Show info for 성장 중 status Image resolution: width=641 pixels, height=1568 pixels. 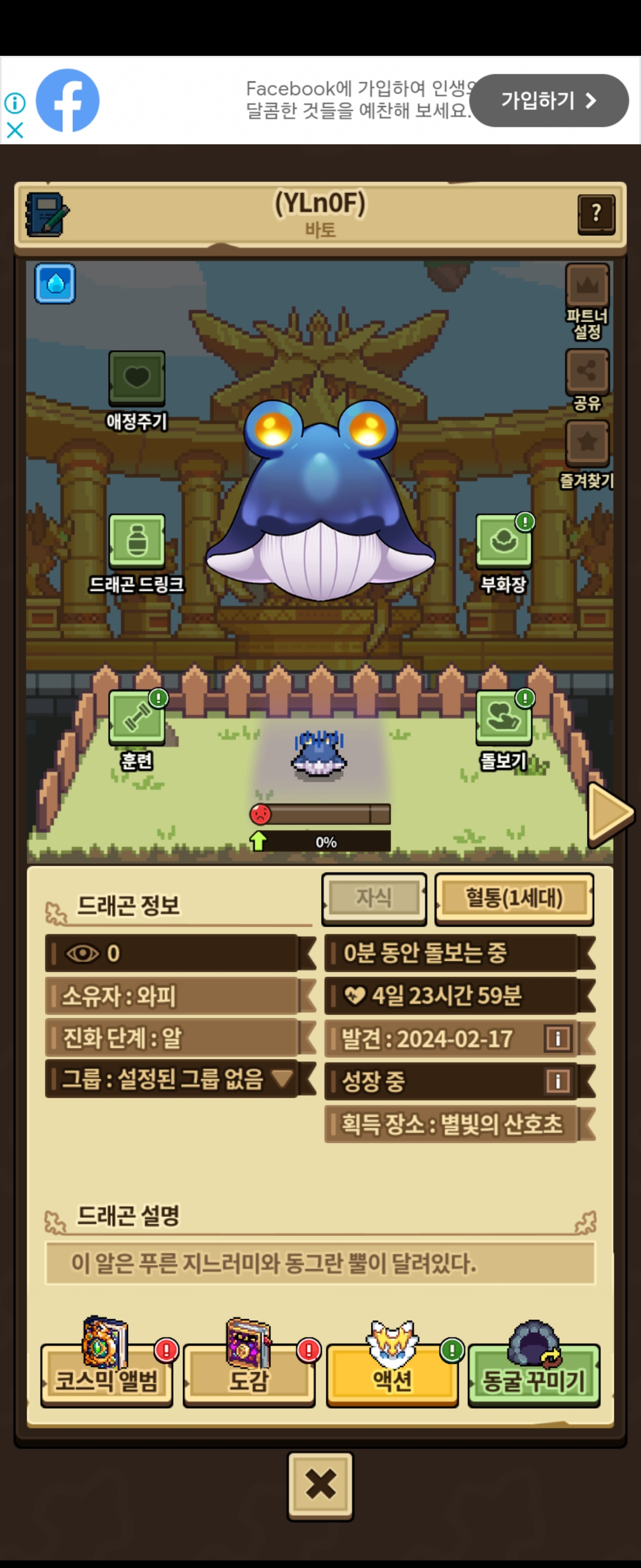point(558,1081)
